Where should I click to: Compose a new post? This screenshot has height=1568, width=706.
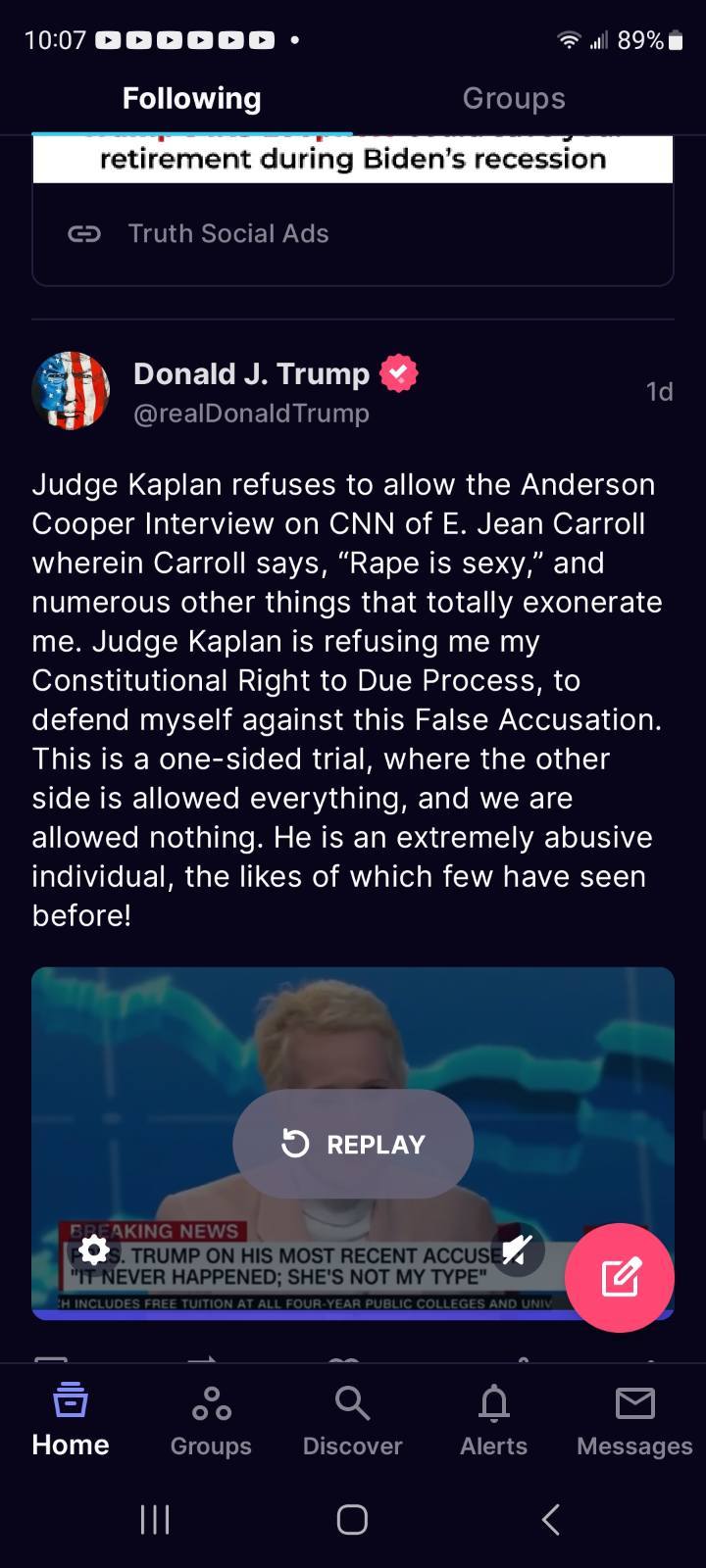point(620,1278)
